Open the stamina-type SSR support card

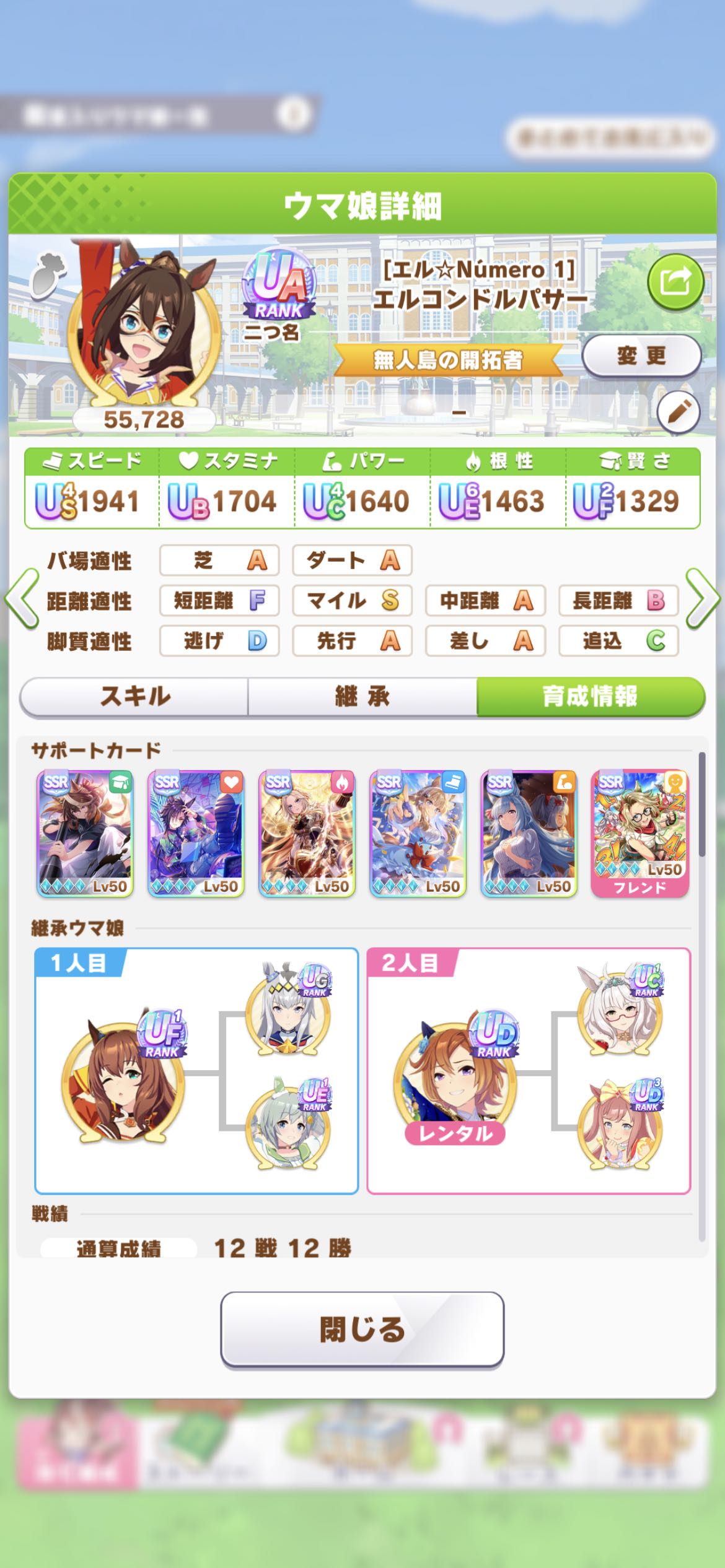(x=196, y=834)
